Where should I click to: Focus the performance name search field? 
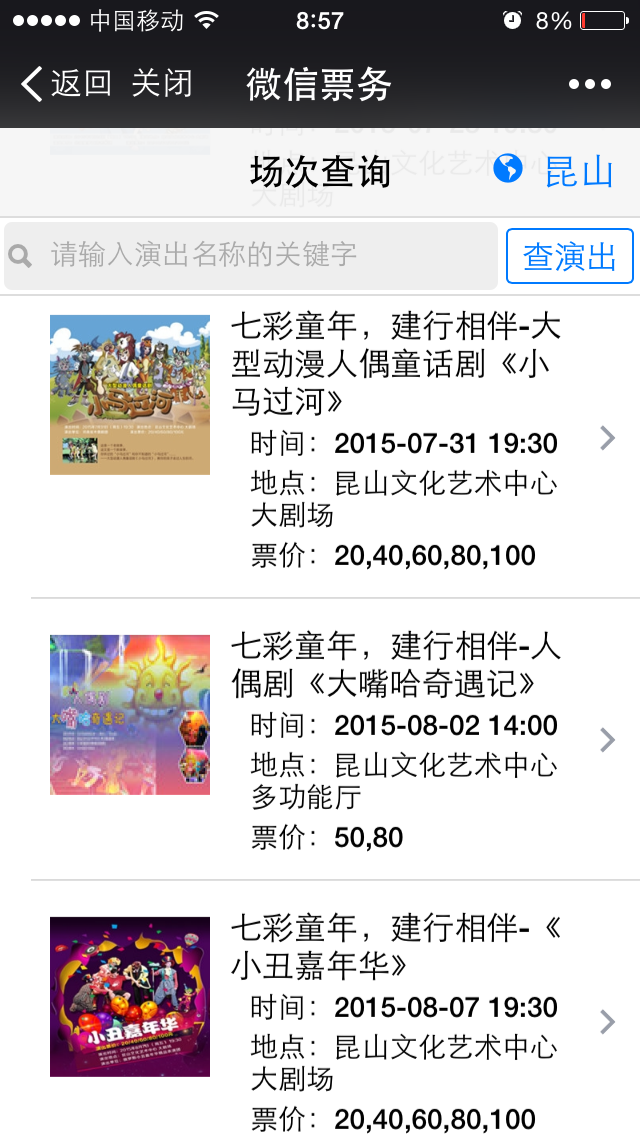click(251, 256)
